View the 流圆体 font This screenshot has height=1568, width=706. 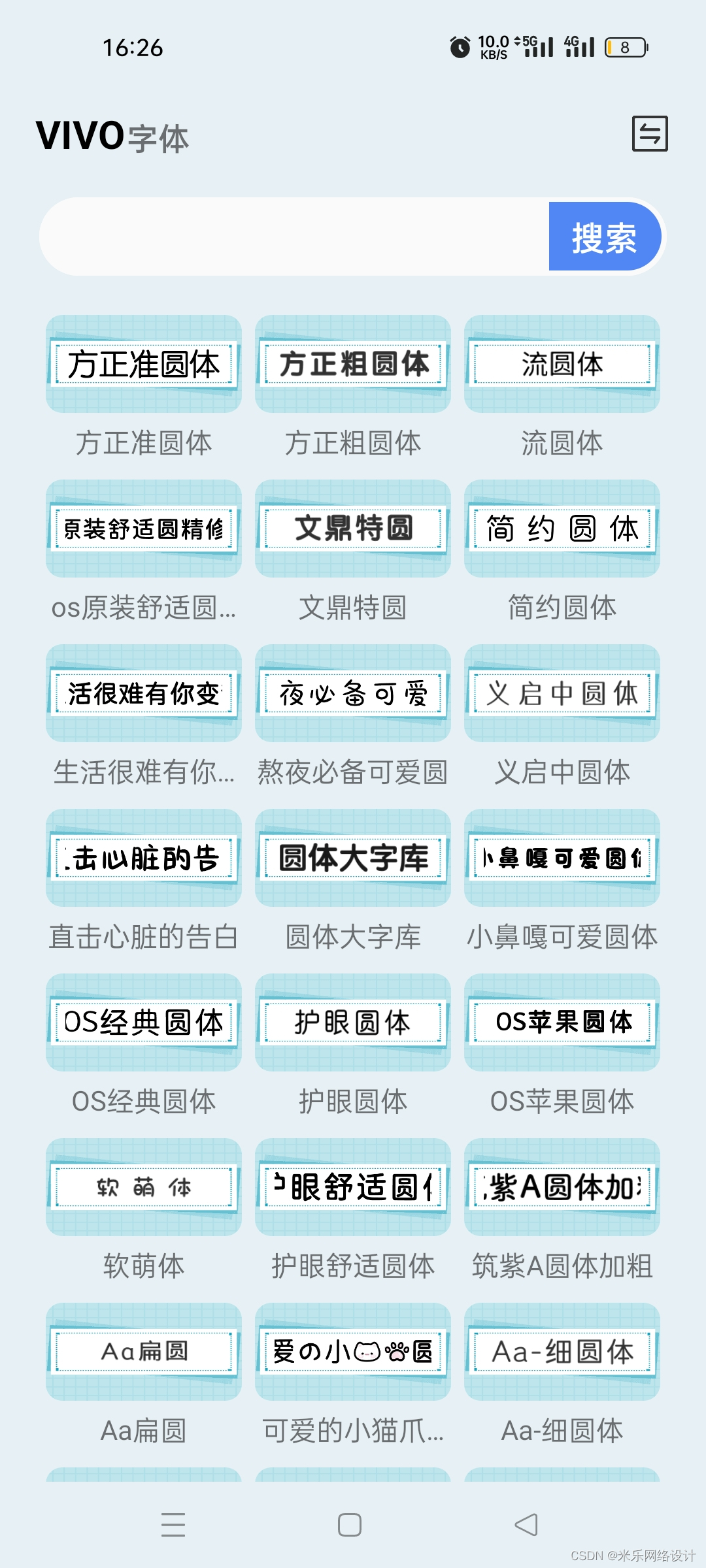tap(562, 365)
